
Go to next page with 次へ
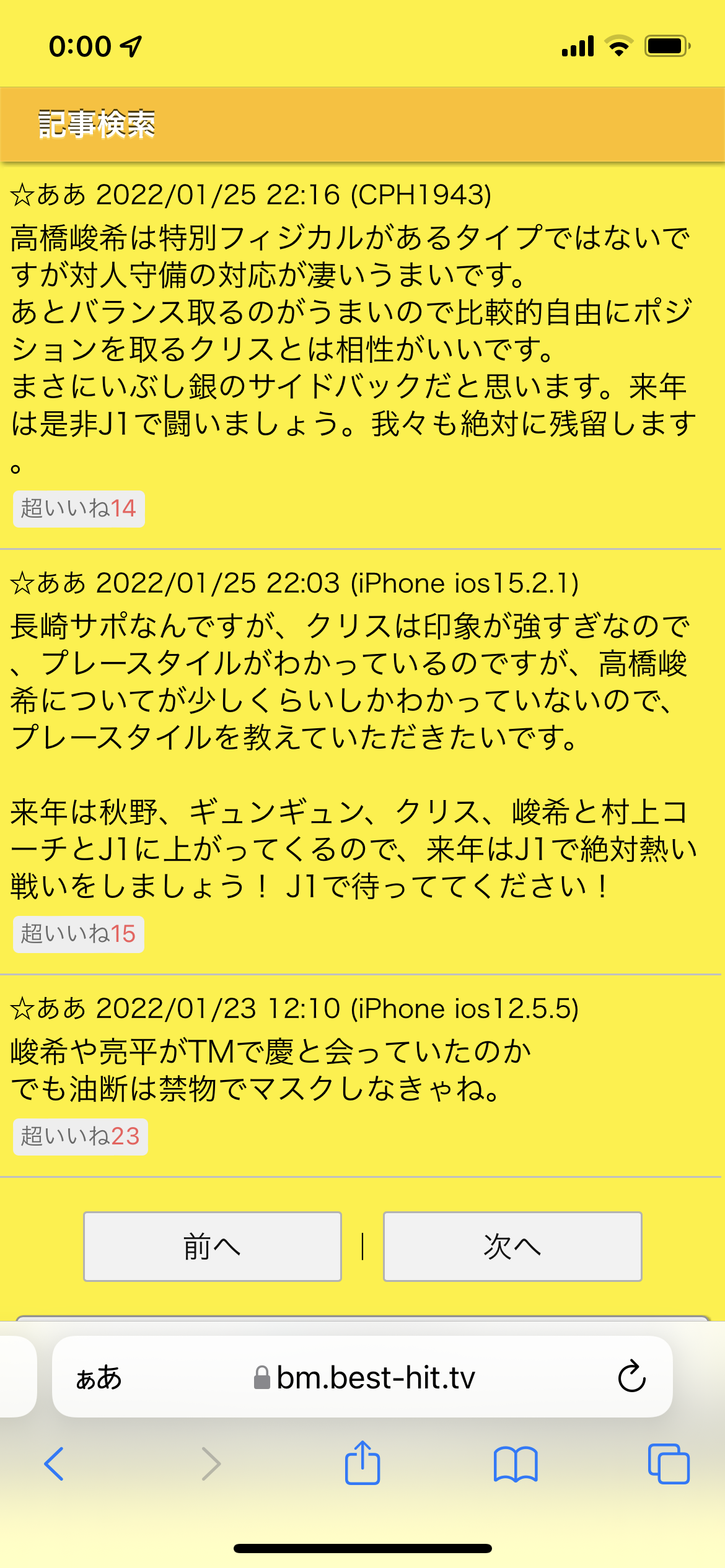click(512, 1246)
